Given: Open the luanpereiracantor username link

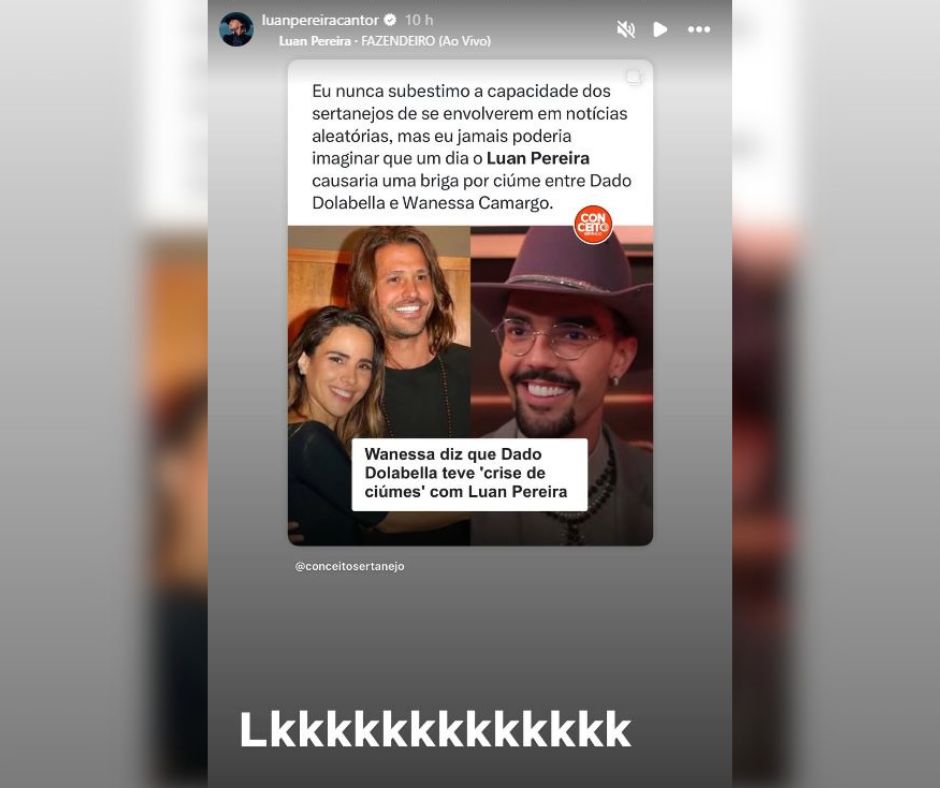Looking at the screenshot, I should click(320, 20).
